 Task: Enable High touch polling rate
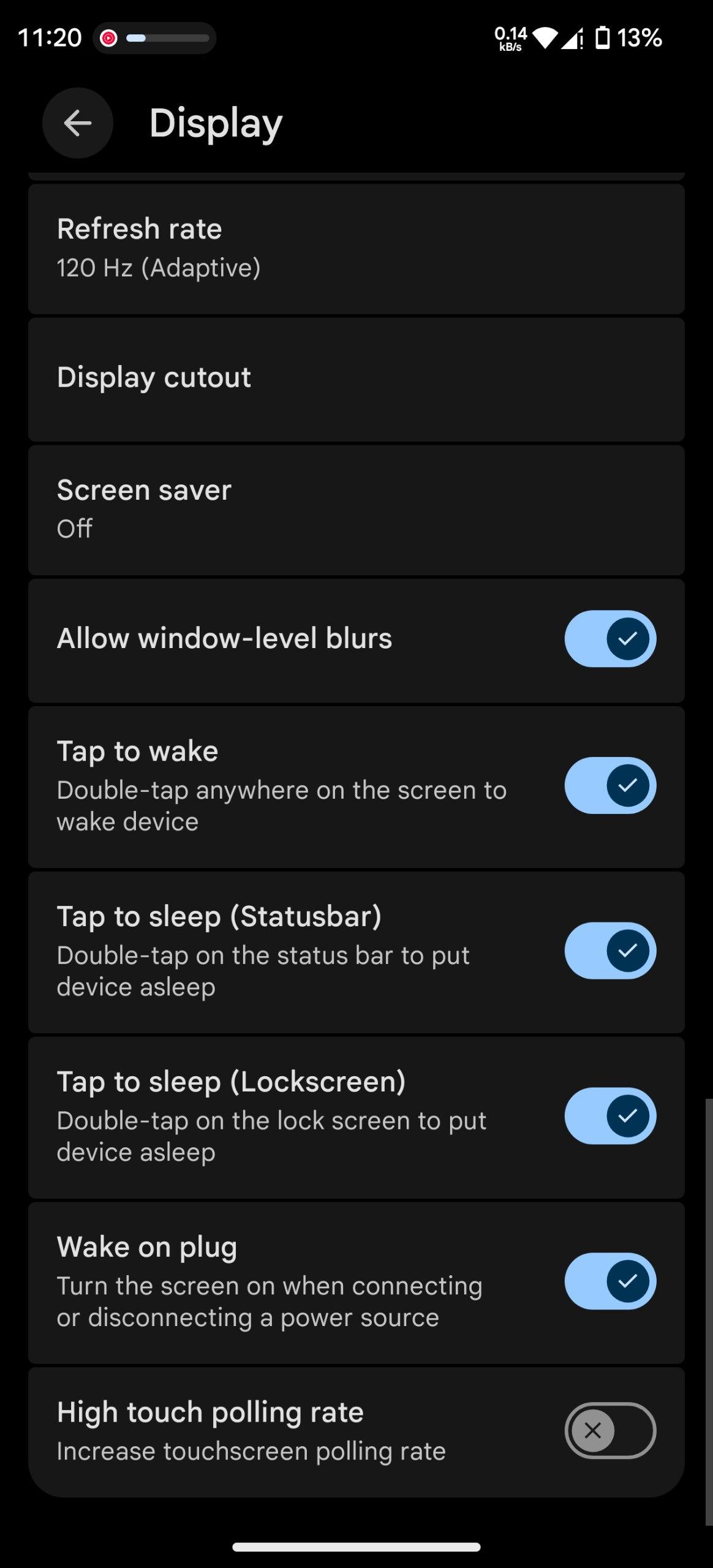point(609,1431)
